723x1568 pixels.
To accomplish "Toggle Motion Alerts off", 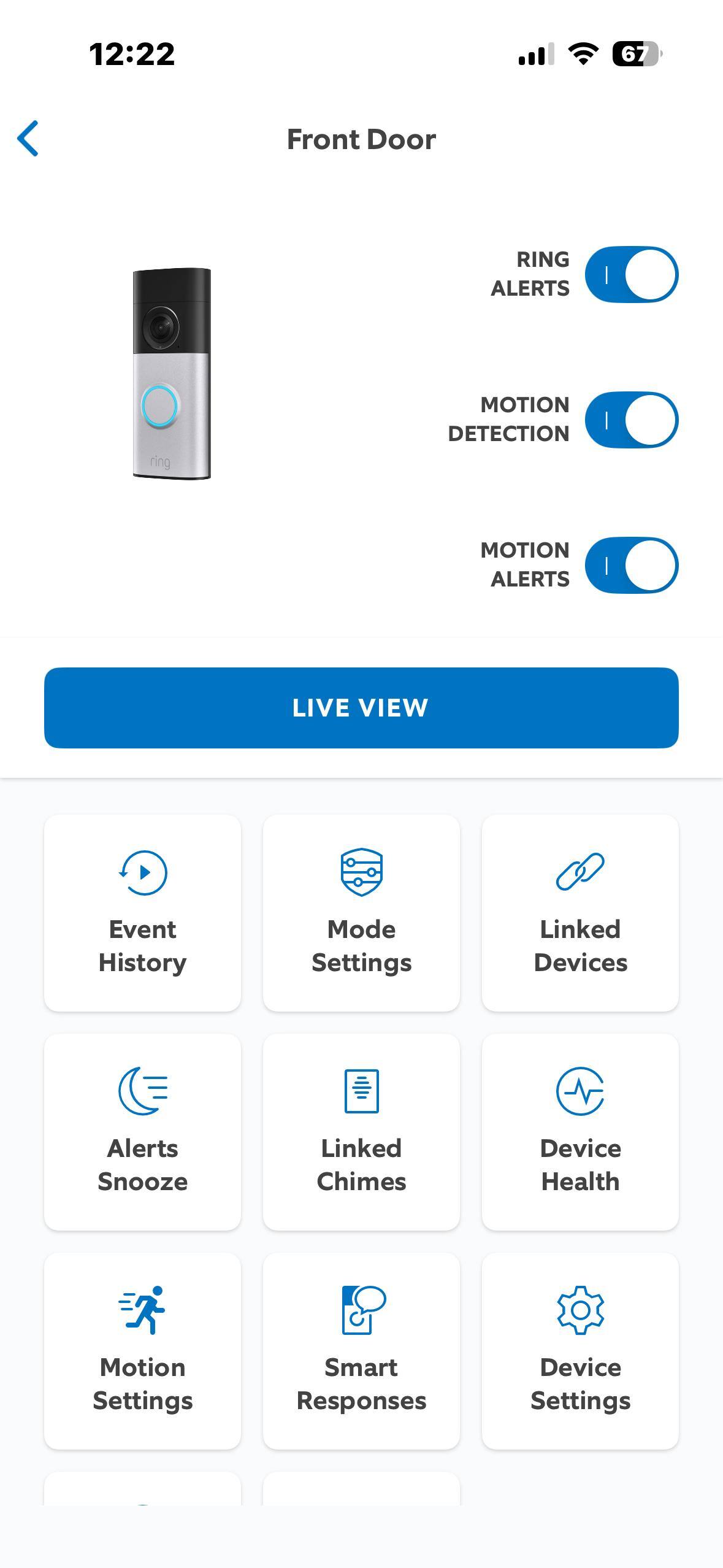I will point(631,566).
